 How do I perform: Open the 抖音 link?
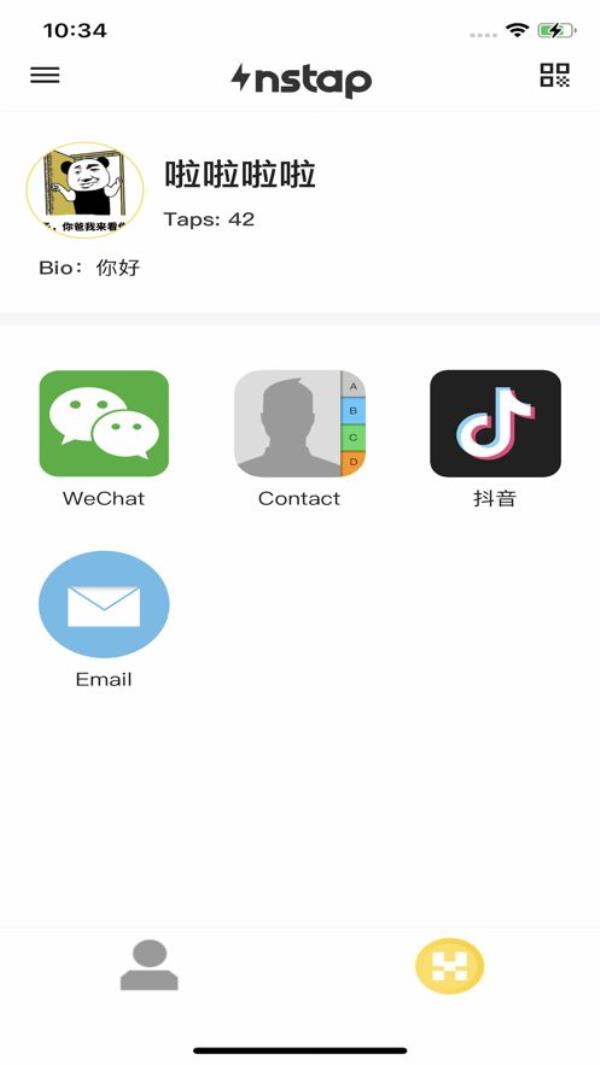495,423
